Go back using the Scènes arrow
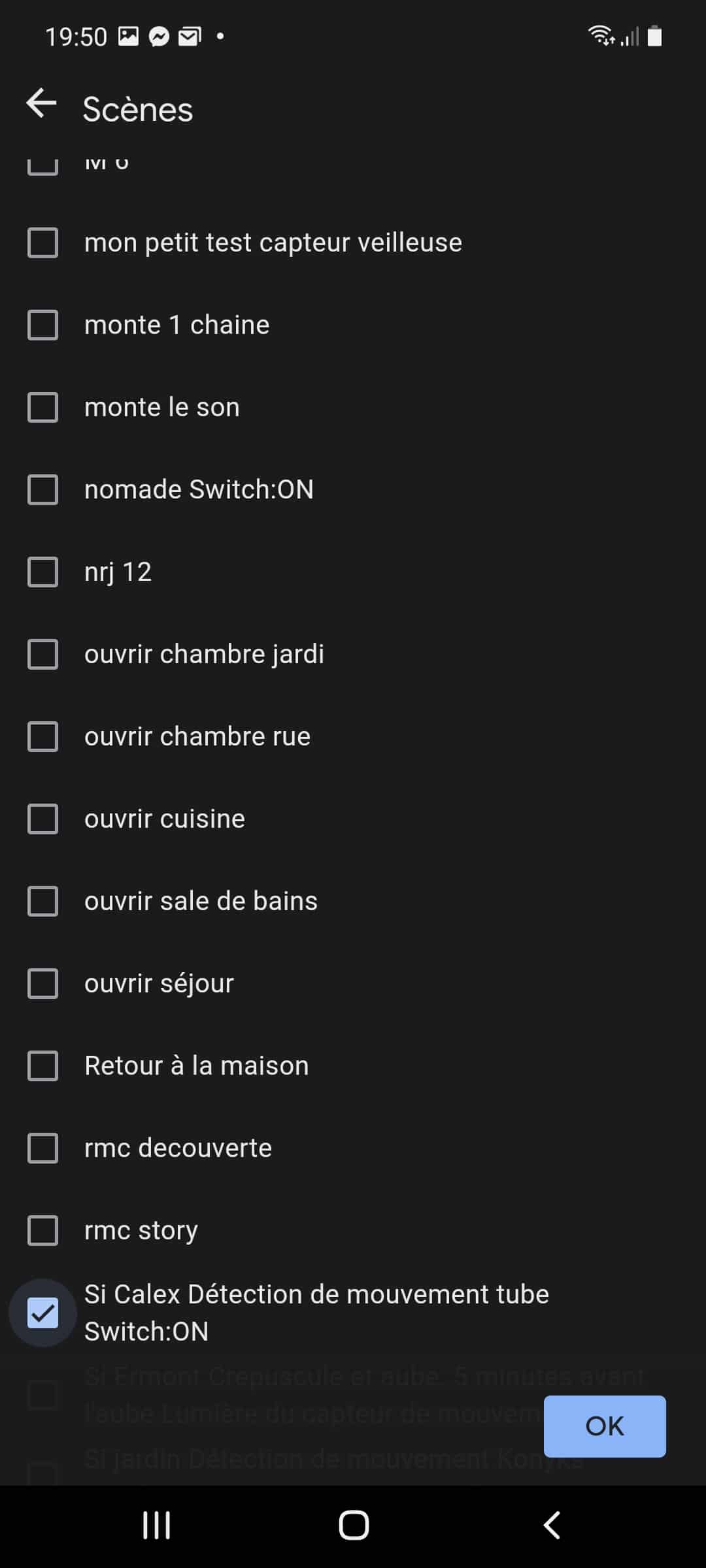 click(x=41, y=104)
